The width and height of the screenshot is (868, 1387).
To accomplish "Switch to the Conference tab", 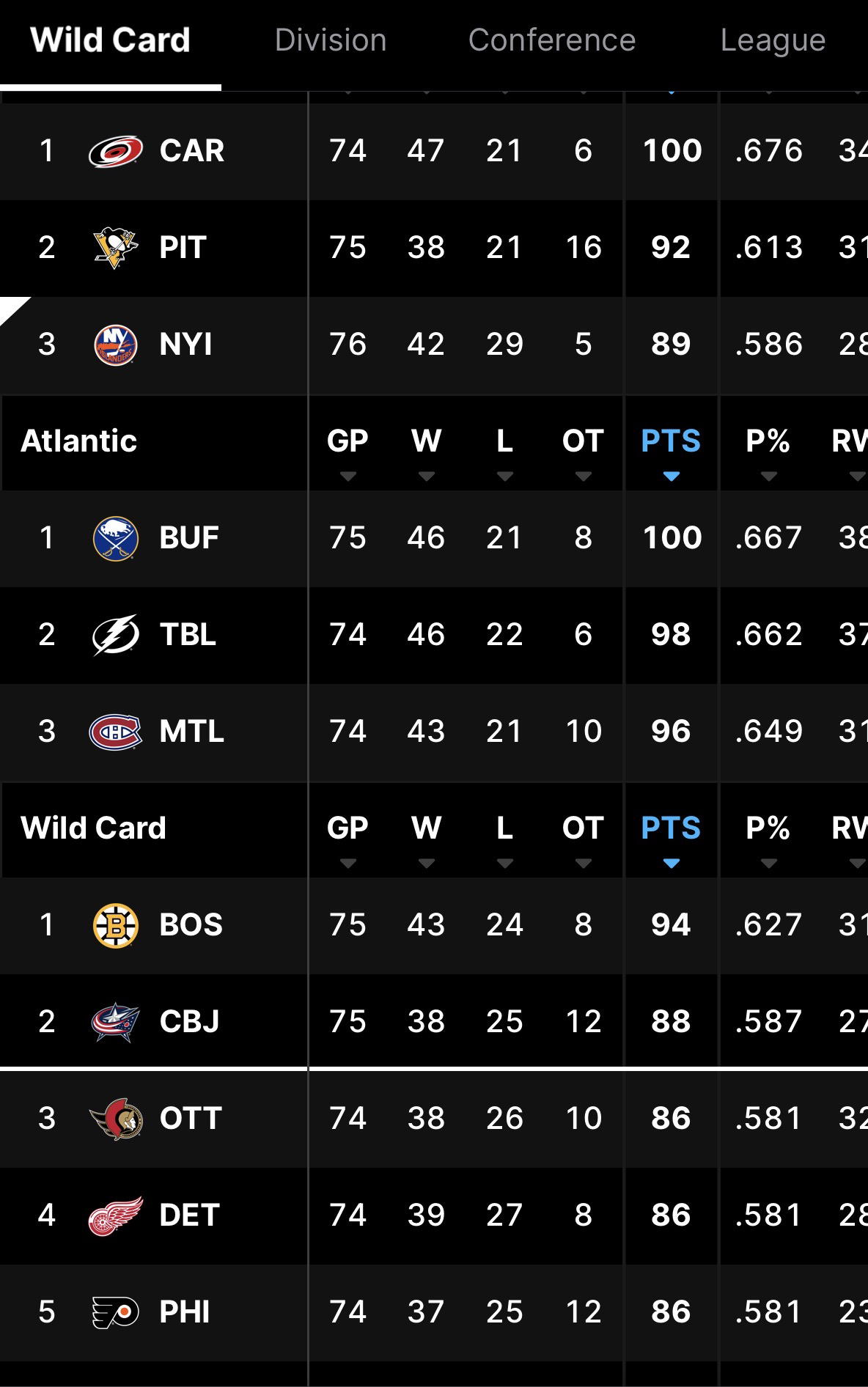I will coord(551,40).
